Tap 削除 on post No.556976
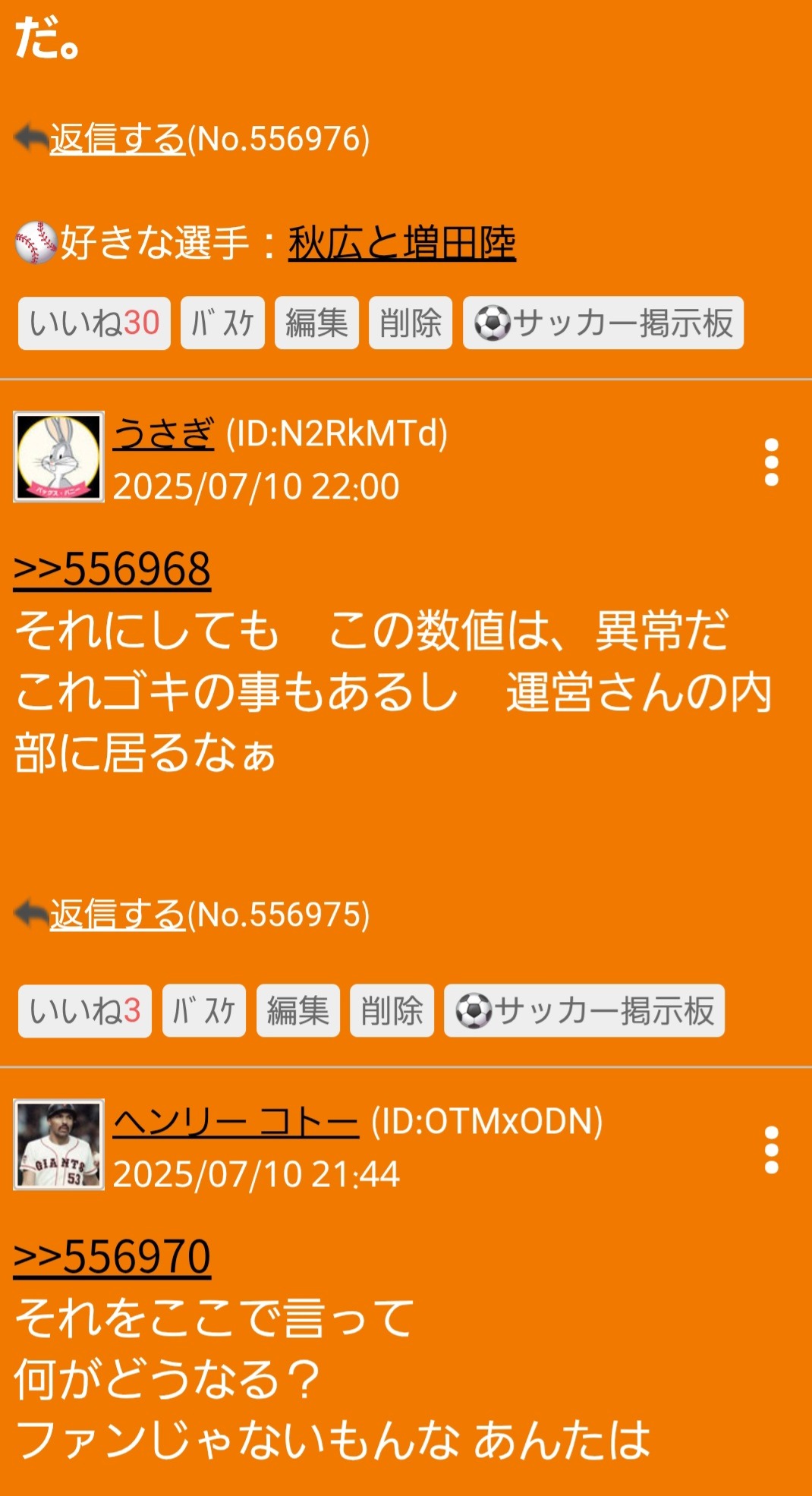Viewport: 812px width, 1496px height. (x=411, y=323)
